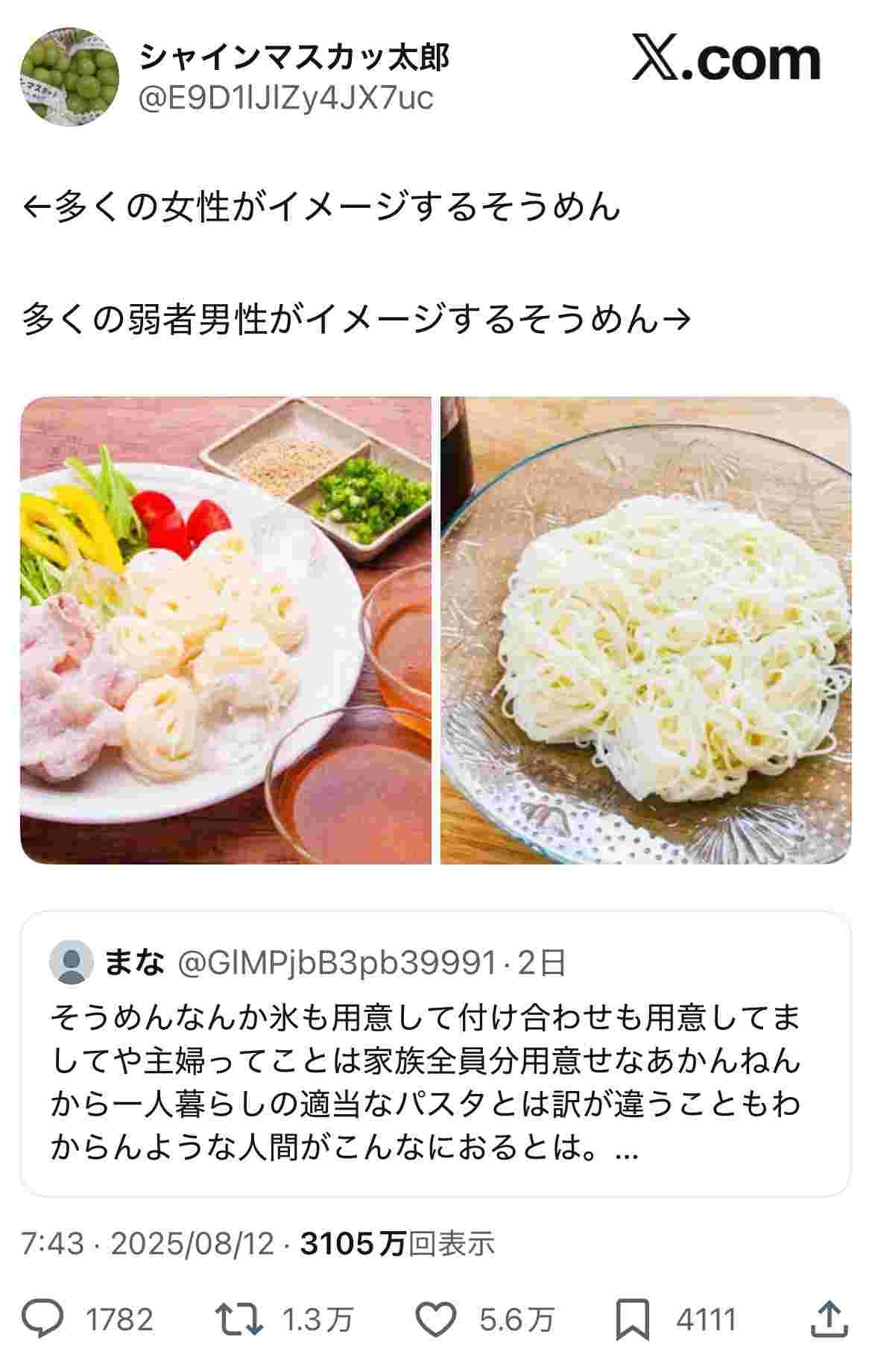Viewport: 872px width, 1372px height.
Task: Open the somen photo with vegetables and pork
Action: point(225,630)
